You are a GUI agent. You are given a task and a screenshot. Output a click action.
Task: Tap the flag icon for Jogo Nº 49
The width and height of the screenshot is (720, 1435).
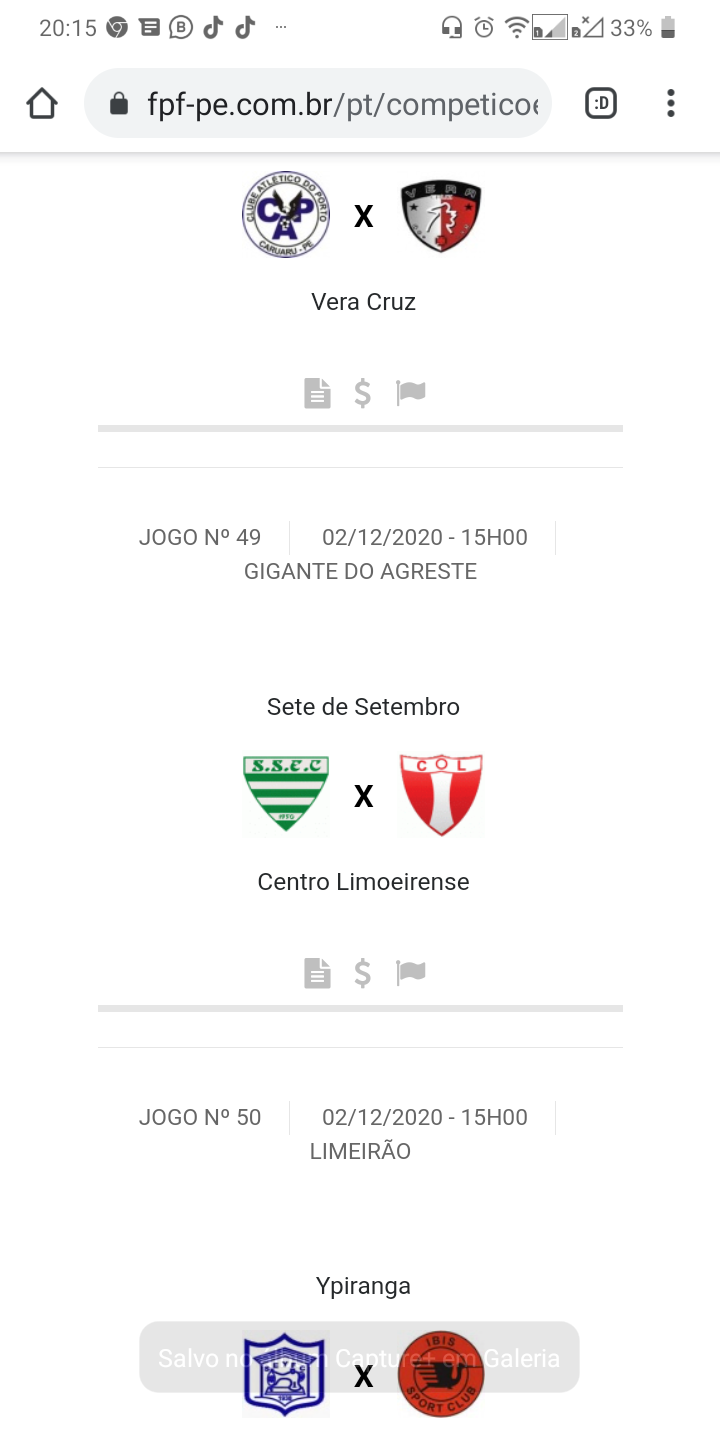(411, 972)
